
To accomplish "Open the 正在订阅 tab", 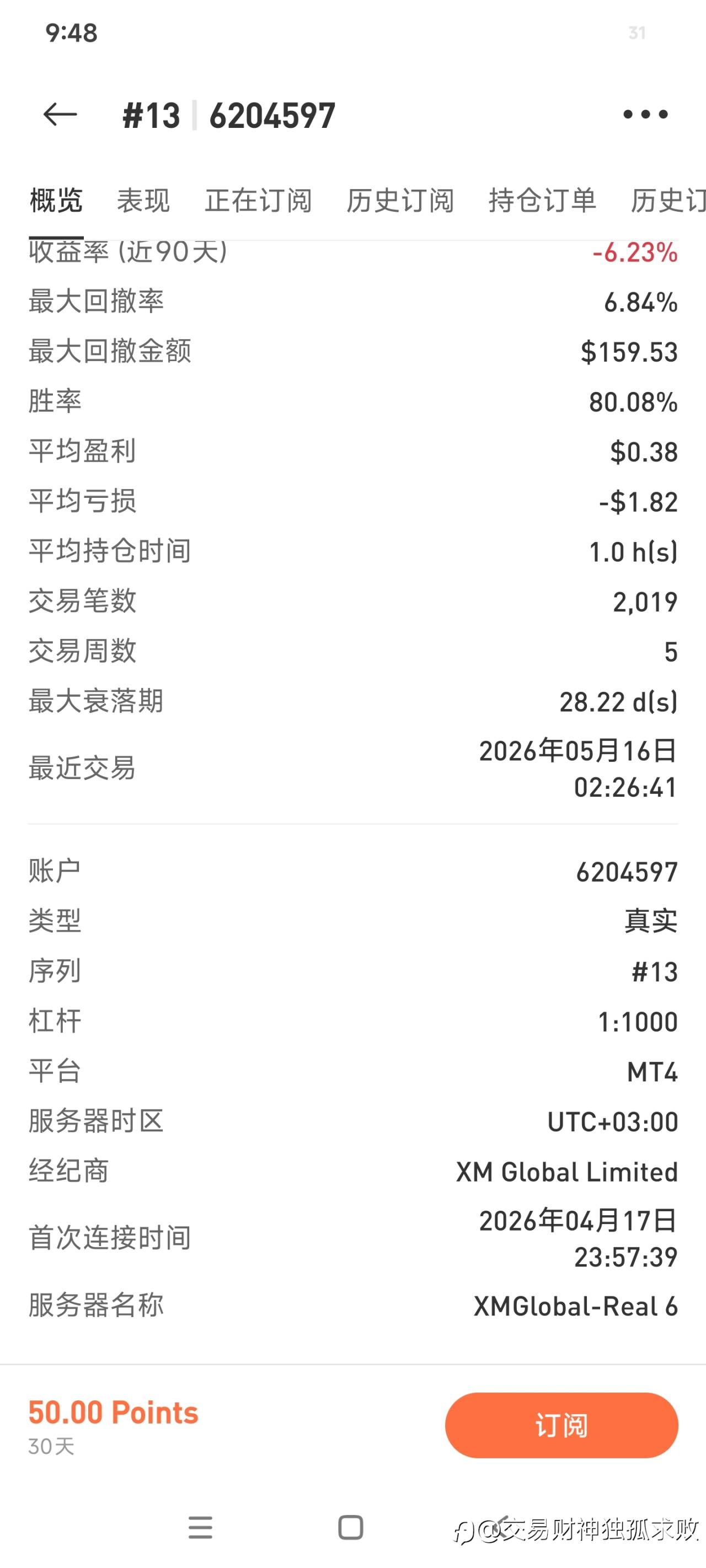I will pyautogui.click(x=258, y=200).
